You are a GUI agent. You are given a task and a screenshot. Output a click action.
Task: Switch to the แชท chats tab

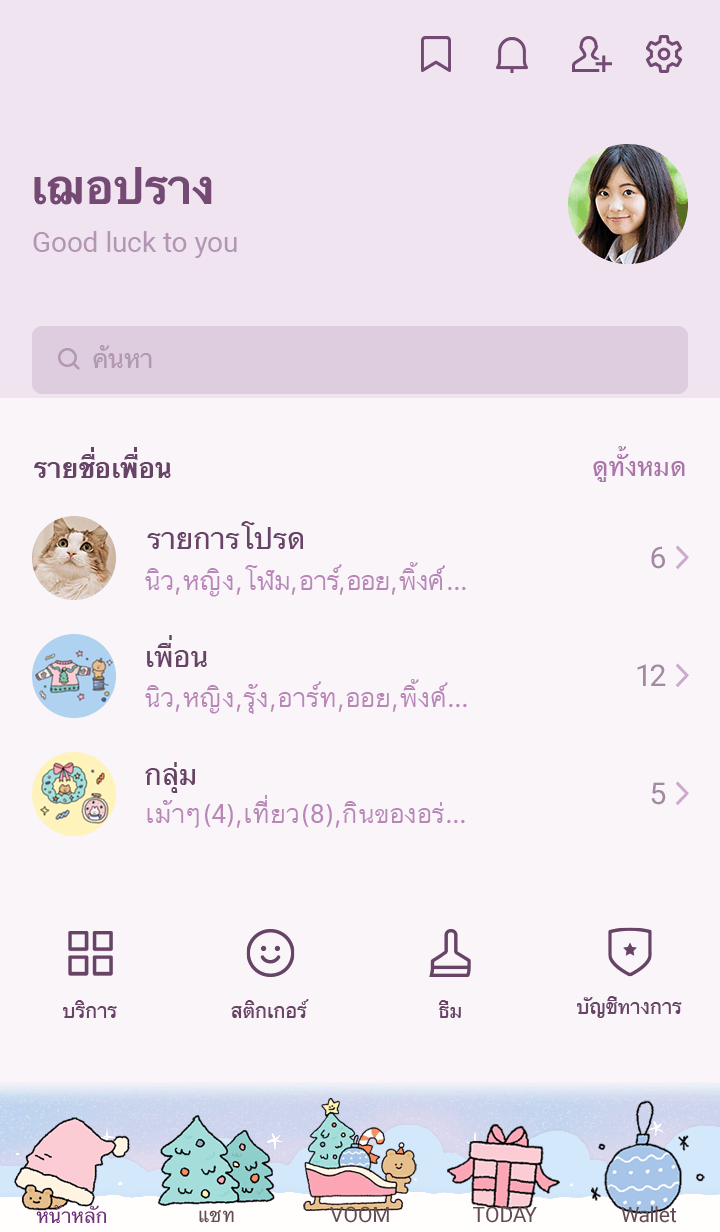(x=216, y=1170)
